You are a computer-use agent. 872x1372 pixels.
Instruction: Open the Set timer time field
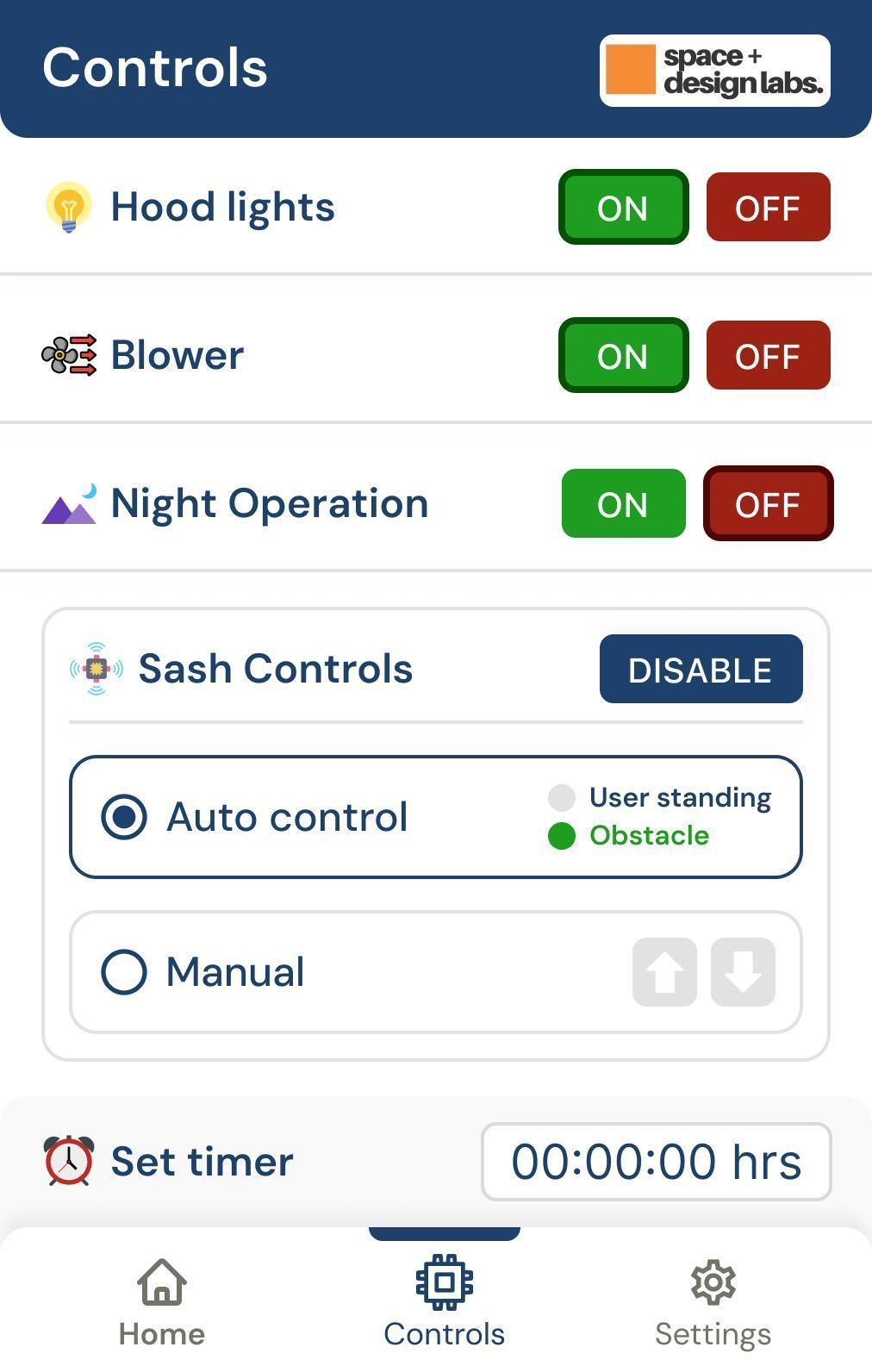pos(656,1162)
